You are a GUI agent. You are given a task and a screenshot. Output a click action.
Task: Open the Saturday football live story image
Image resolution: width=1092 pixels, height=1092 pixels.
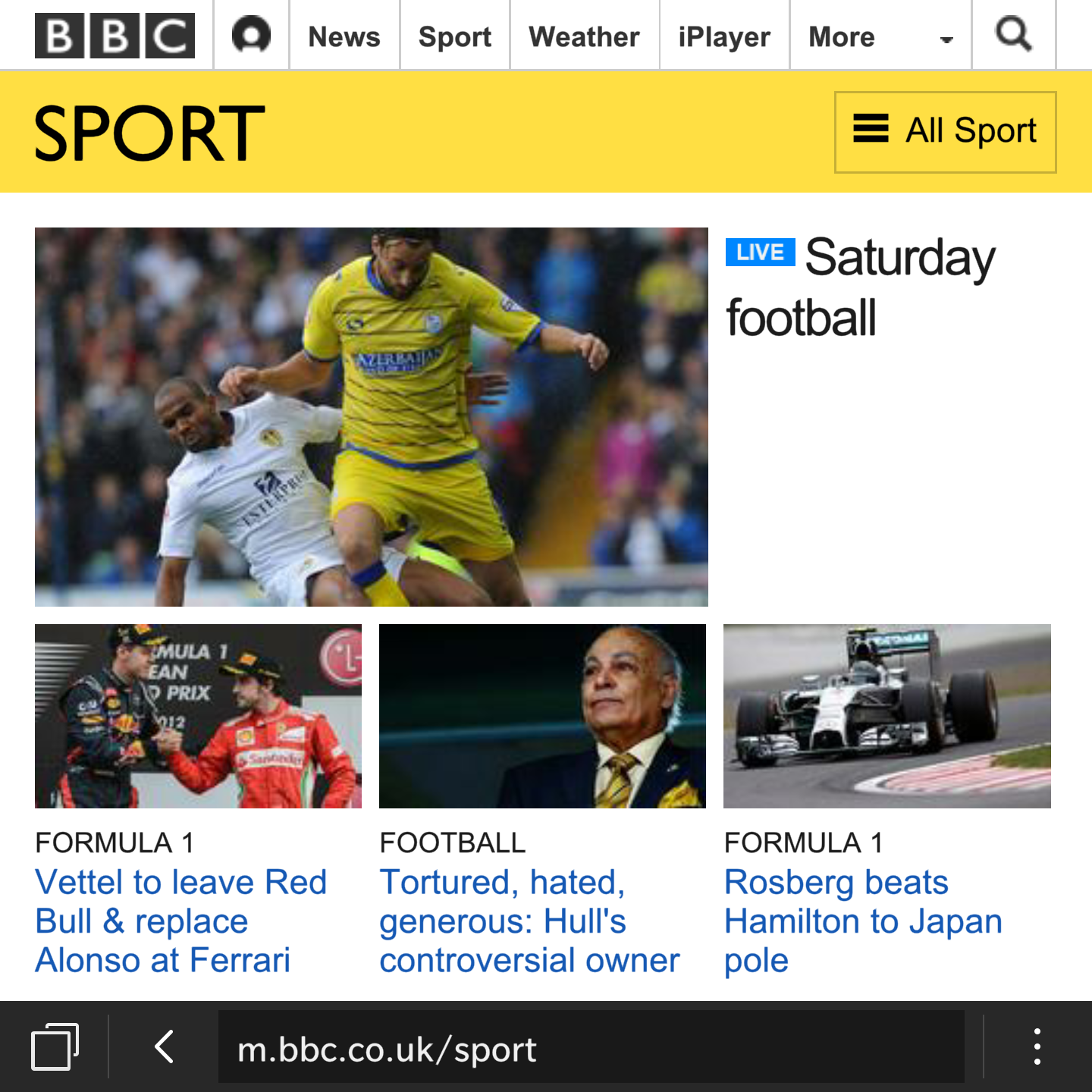[x=371, y=416]
